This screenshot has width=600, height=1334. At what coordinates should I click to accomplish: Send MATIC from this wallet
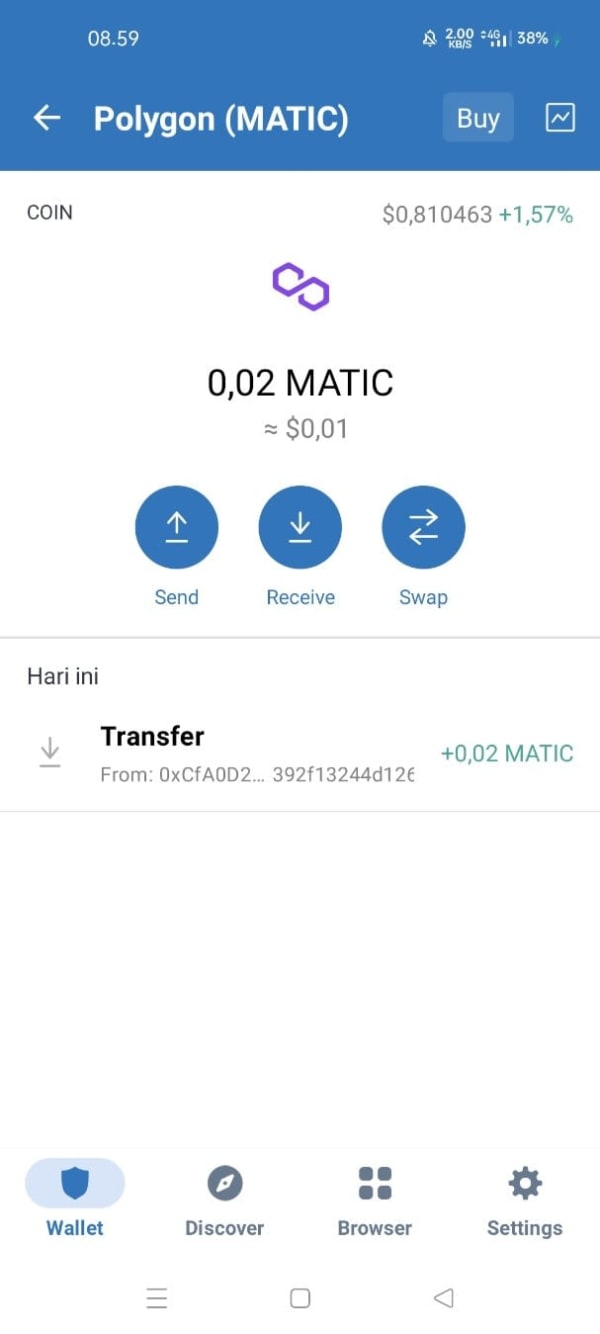point(177,527)
